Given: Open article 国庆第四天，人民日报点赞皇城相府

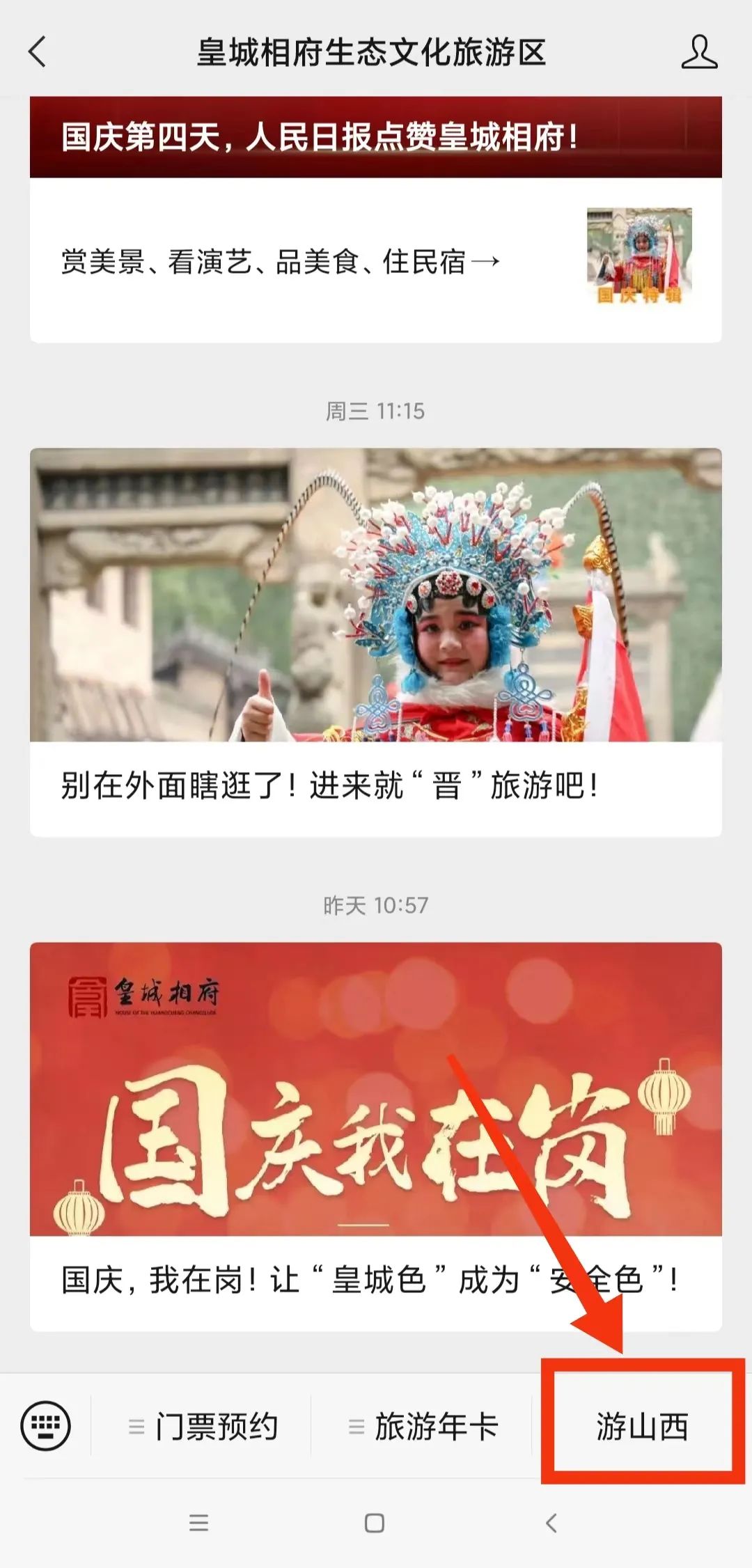Looking at the screenshot, I should pos(376,136).
